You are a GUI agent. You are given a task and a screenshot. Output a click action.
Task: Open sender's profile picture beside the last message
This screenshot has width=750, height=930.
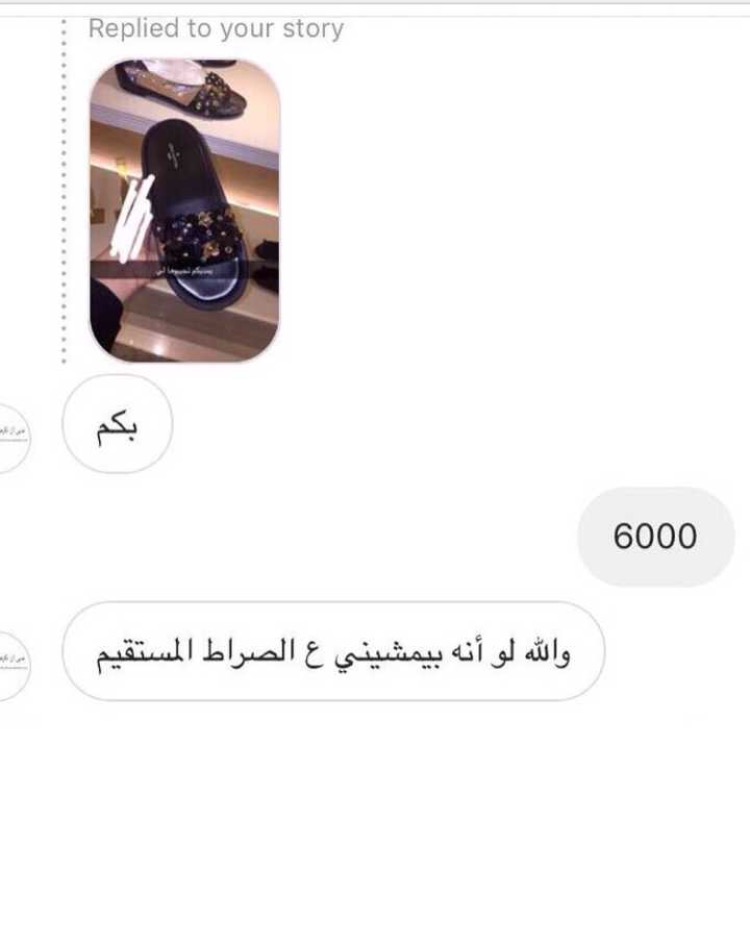(x=12, y=660)
